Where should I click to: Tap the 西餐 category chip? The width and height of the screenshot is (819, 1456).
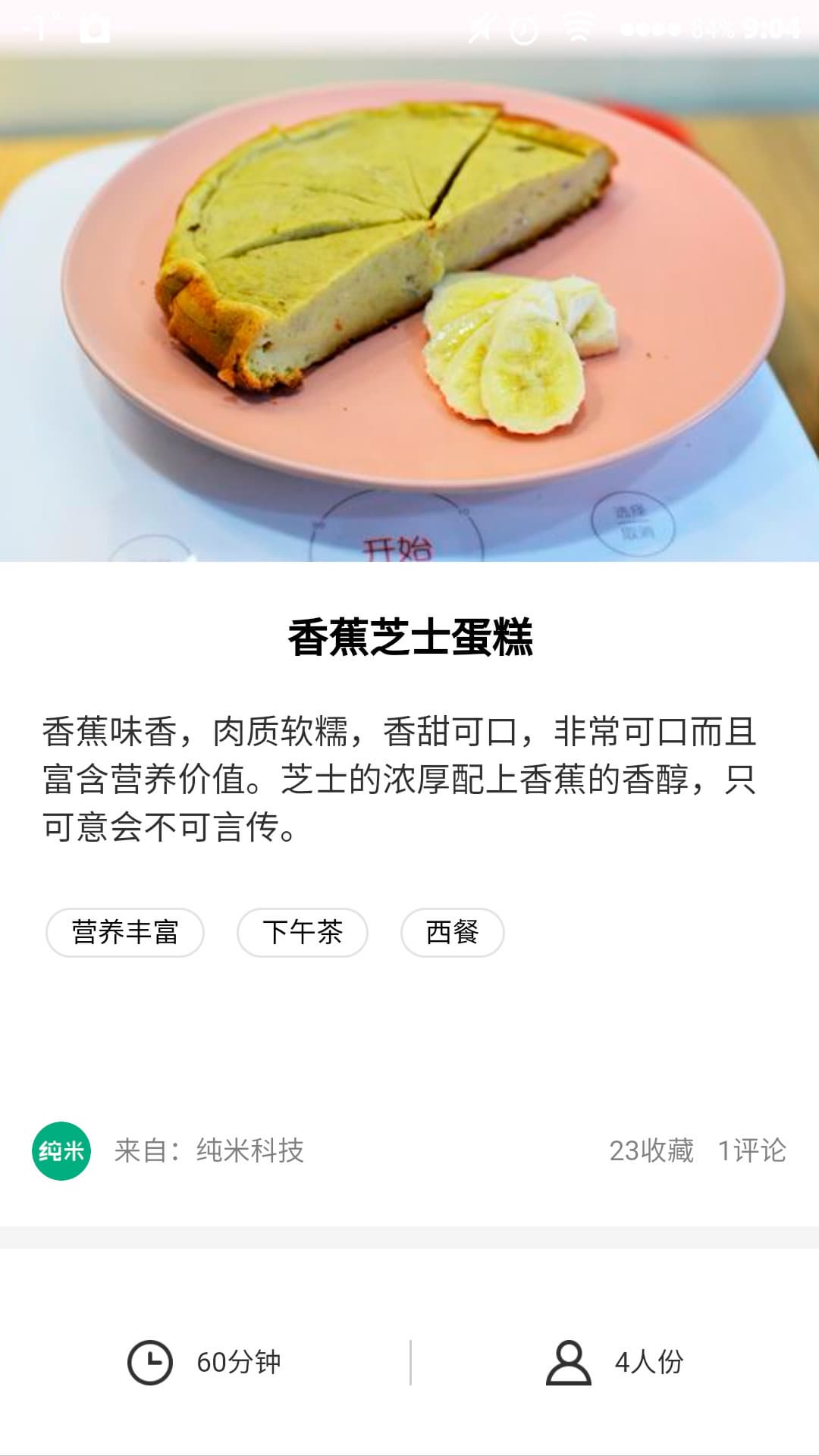452,932
